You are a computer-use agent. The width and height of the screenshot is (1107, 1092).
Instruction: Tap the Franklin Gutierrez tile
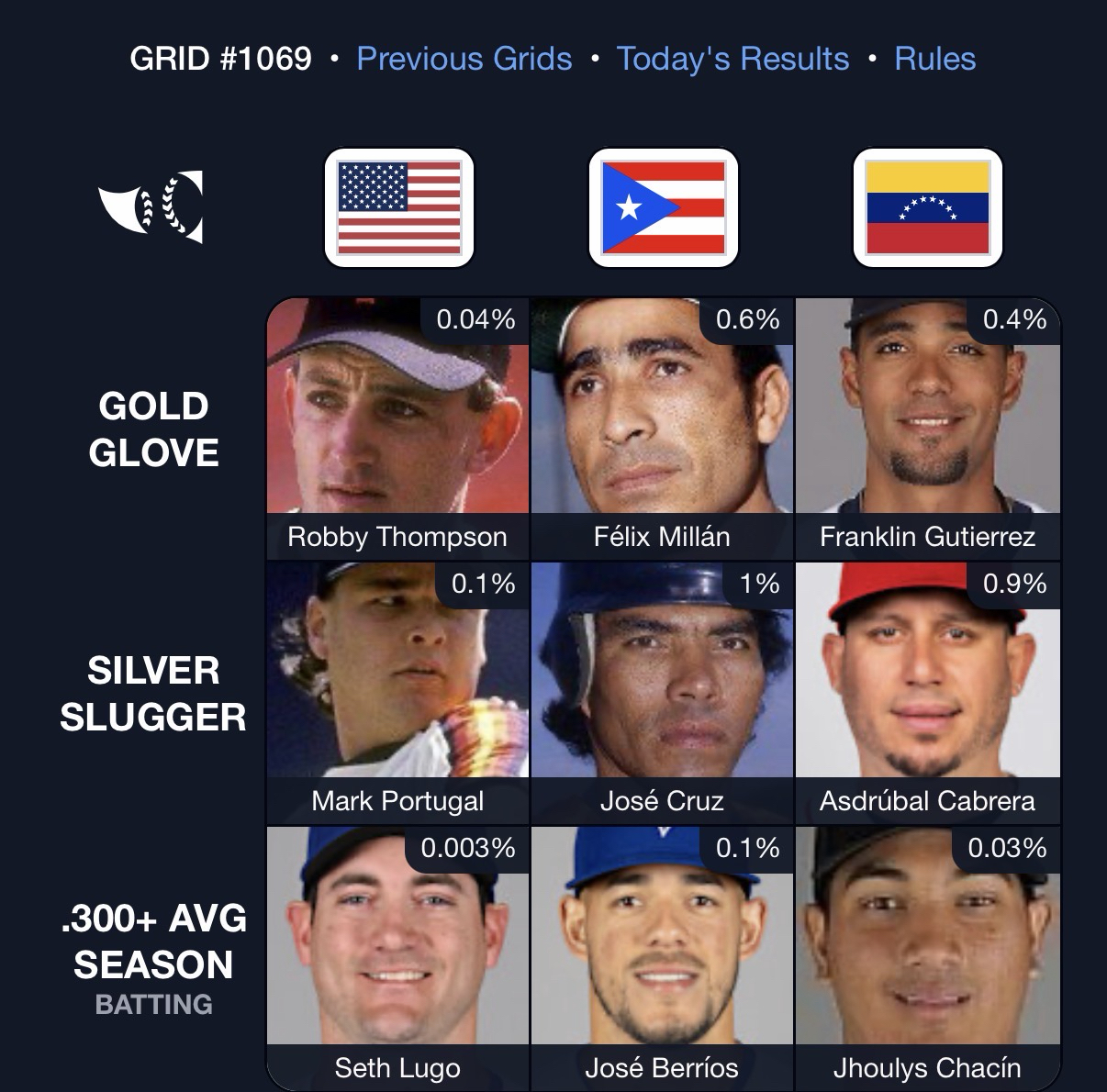click(x=927, y=428)
